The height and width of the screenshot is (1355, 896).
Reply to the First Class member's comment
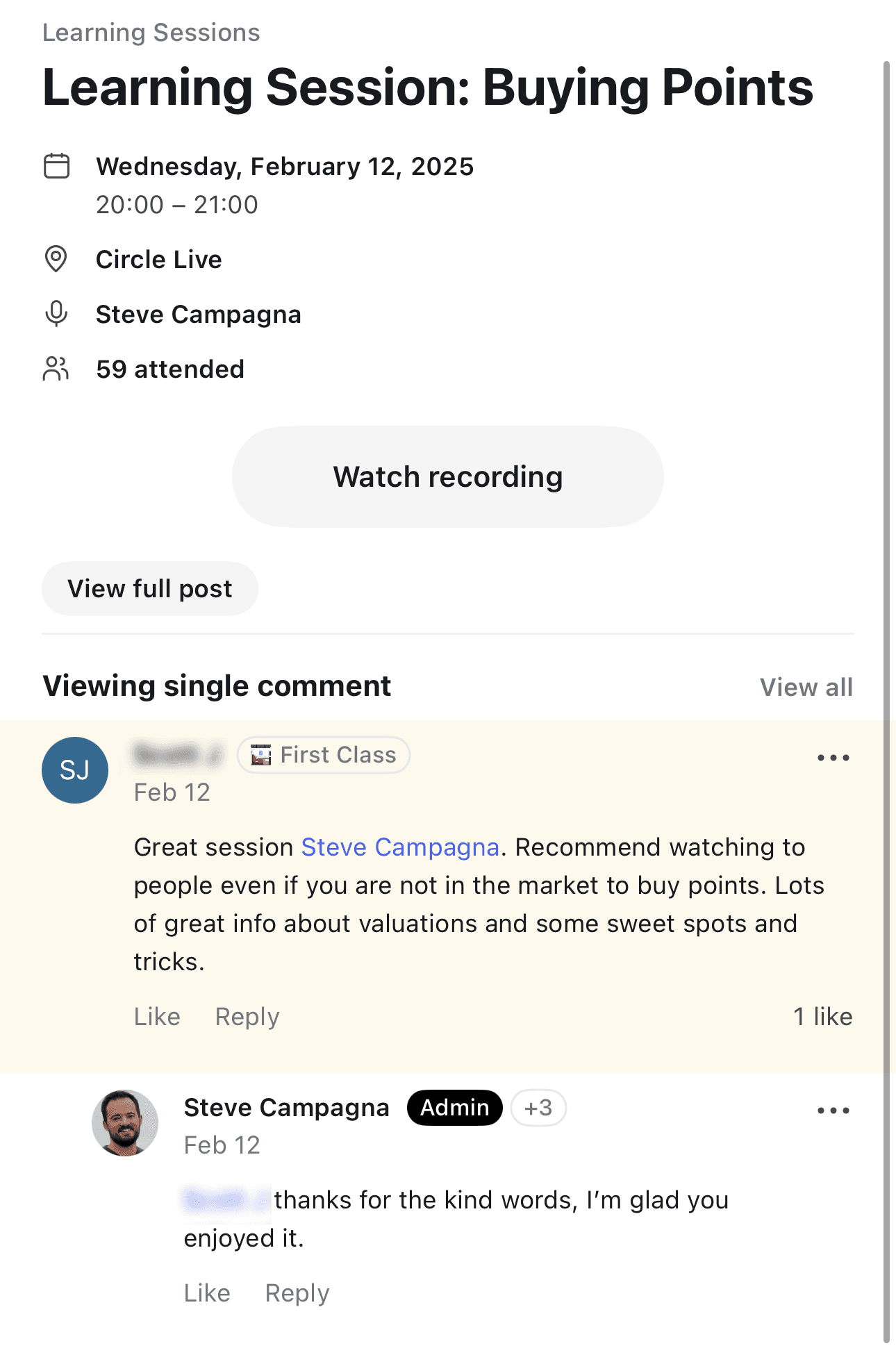[247, 1017]
